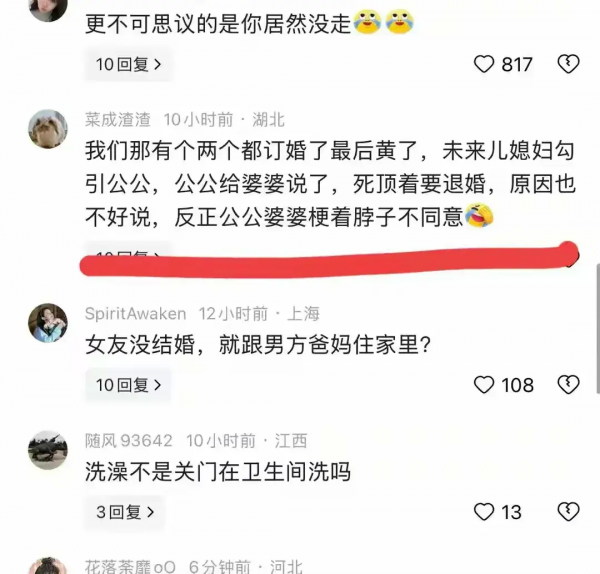Screen dimensions: 600x574
Task: Open 花落荼靡oO's profile avatar
Action: (48, 567)
